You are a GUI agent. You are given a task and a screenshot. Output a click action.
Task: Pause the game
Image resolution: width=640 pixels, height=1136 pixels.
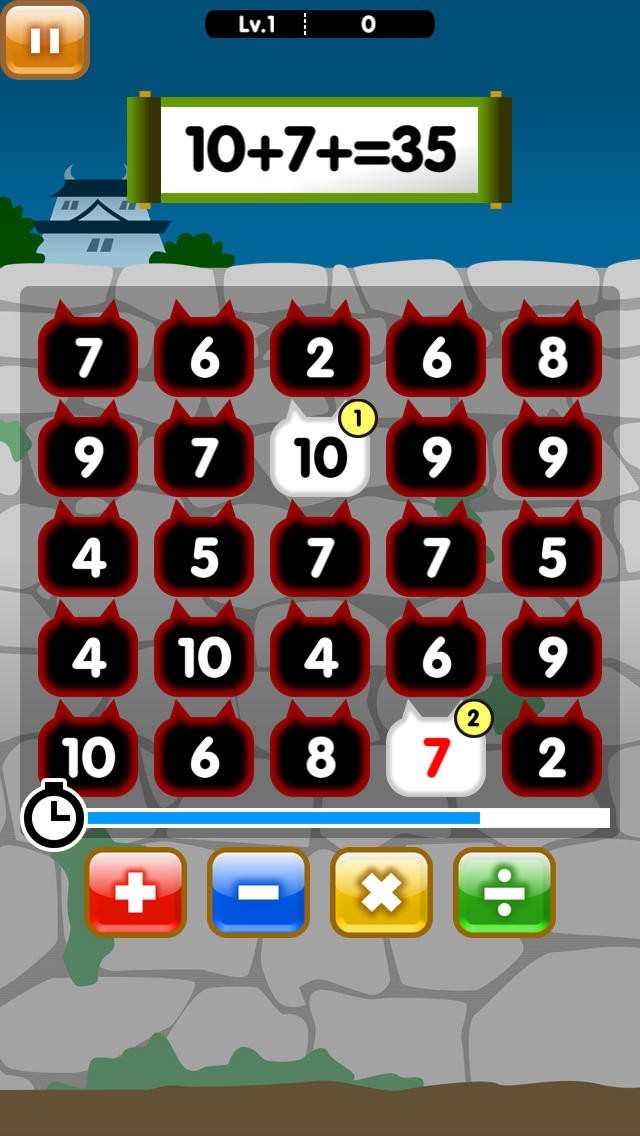point(44,39)
